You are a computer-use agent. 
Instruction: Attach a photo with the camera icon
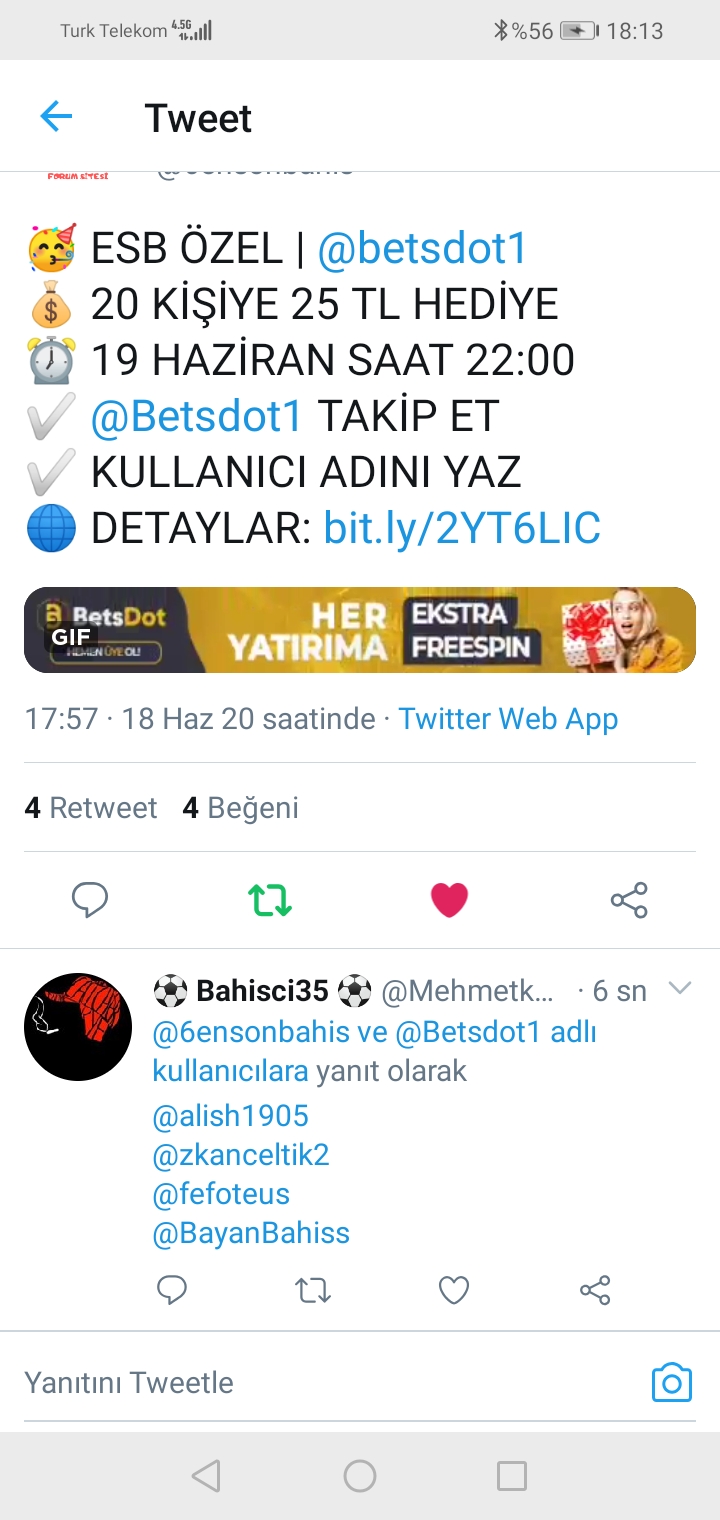tap(671, 1383)
